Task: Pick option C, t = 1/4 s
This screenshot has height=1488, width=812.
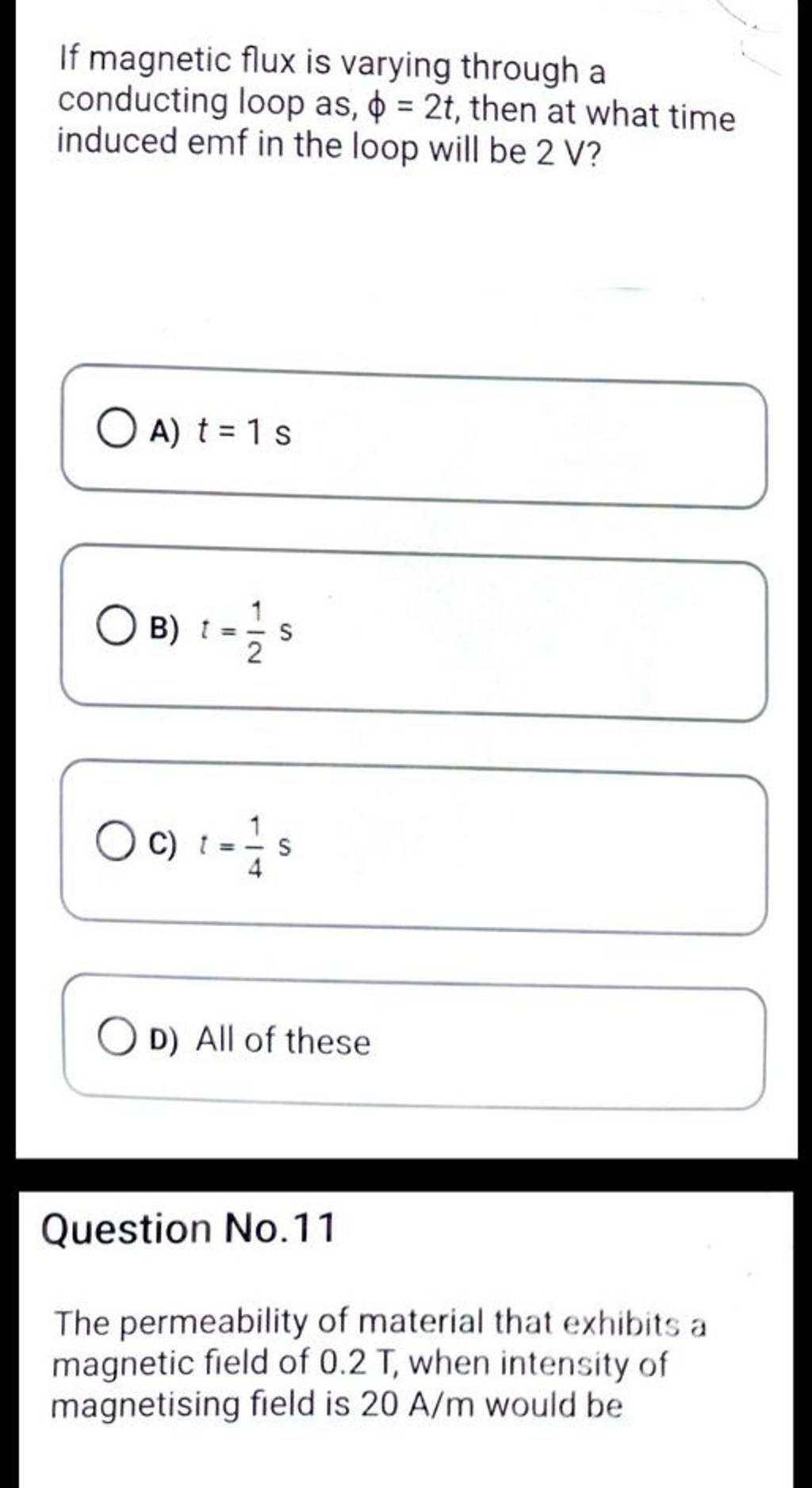Action: 117,845
